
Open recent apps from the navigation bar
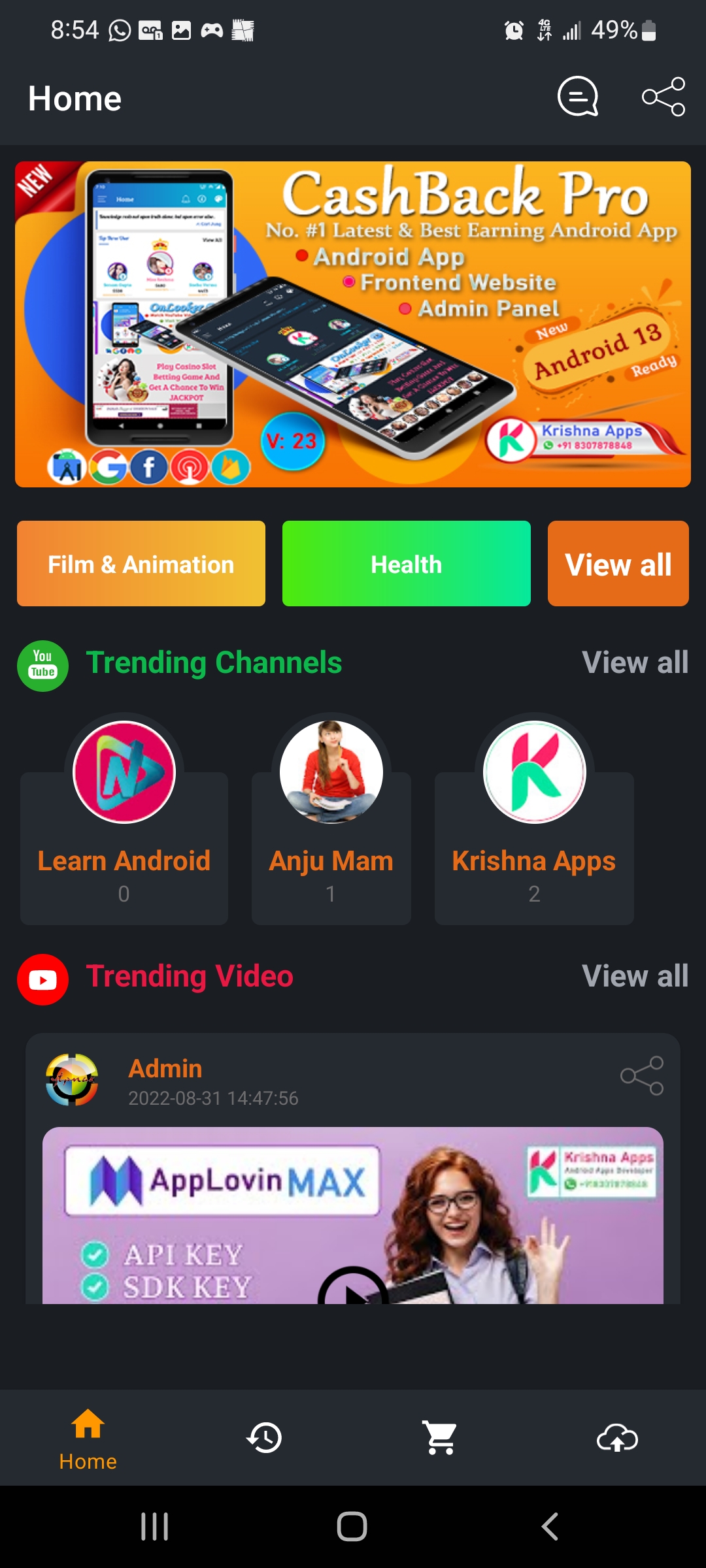(x=155, y=1527)
